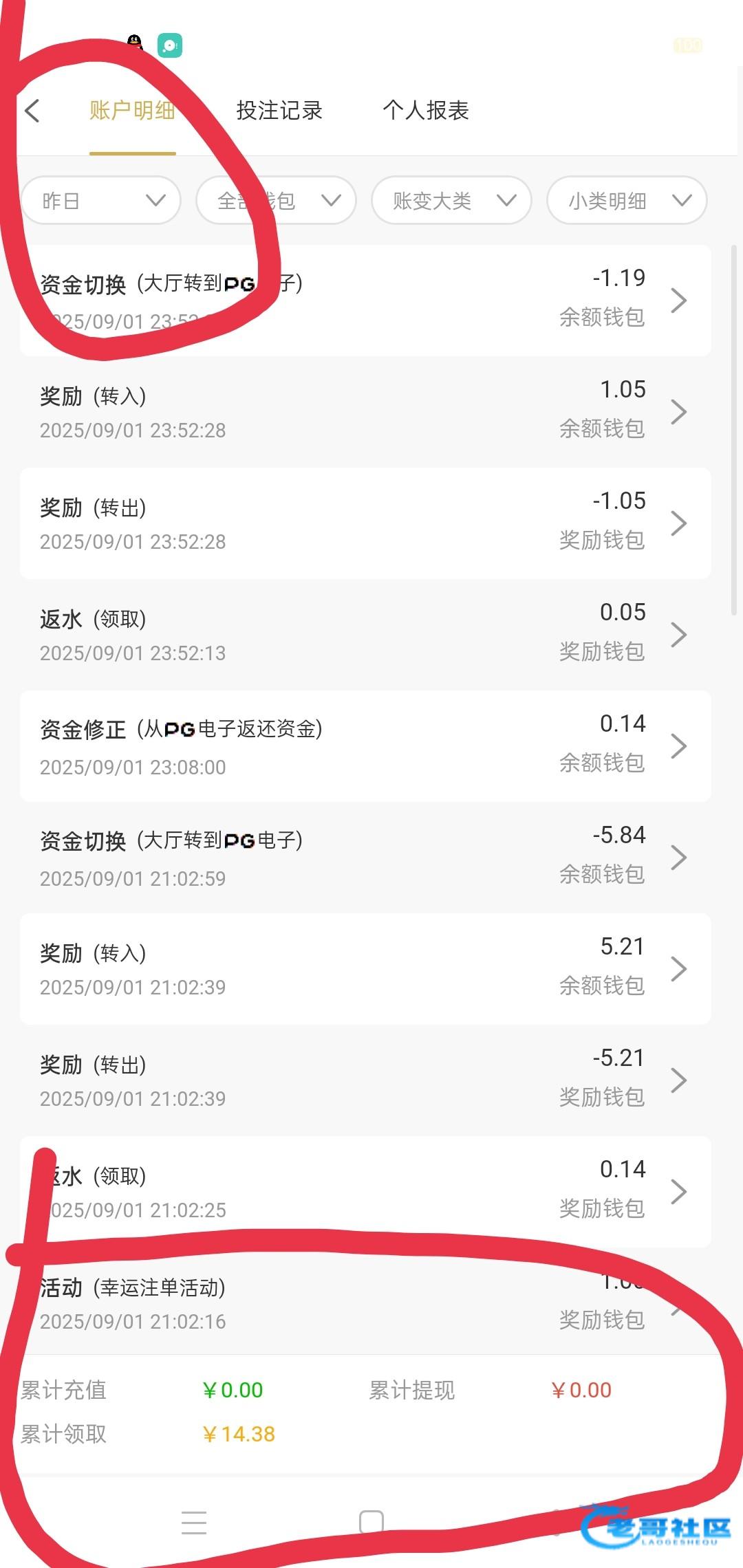Open the 奖励 (转出) -1.05 record
Screen dimensions: 743x1568
point(365,523)
